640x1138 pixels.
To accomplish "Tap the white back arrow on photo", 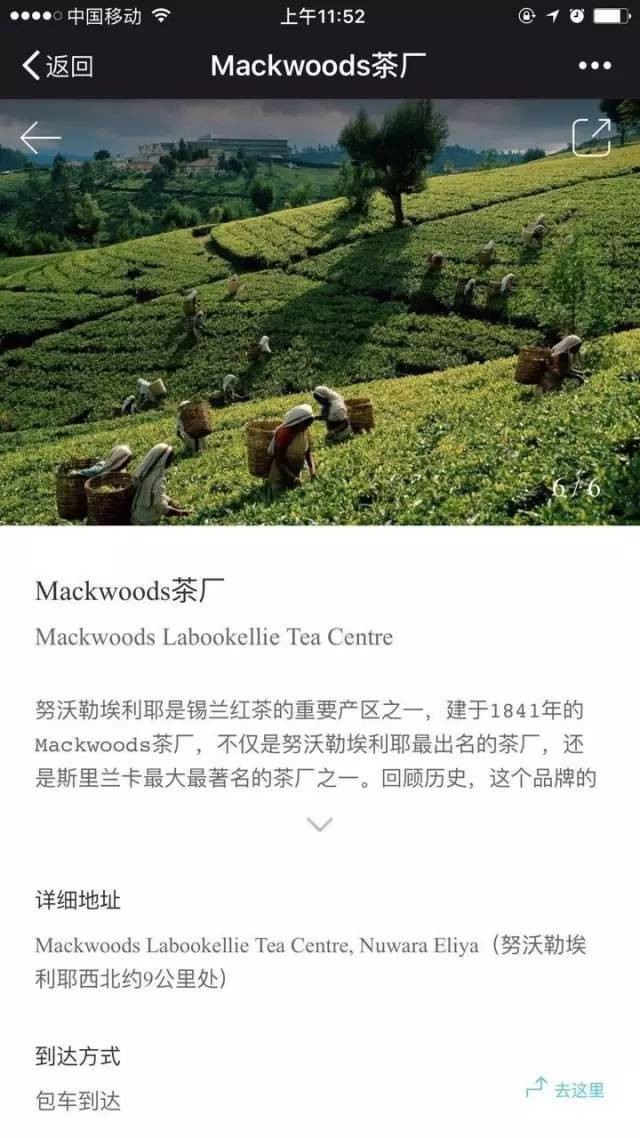I will [x=41, y=137].
